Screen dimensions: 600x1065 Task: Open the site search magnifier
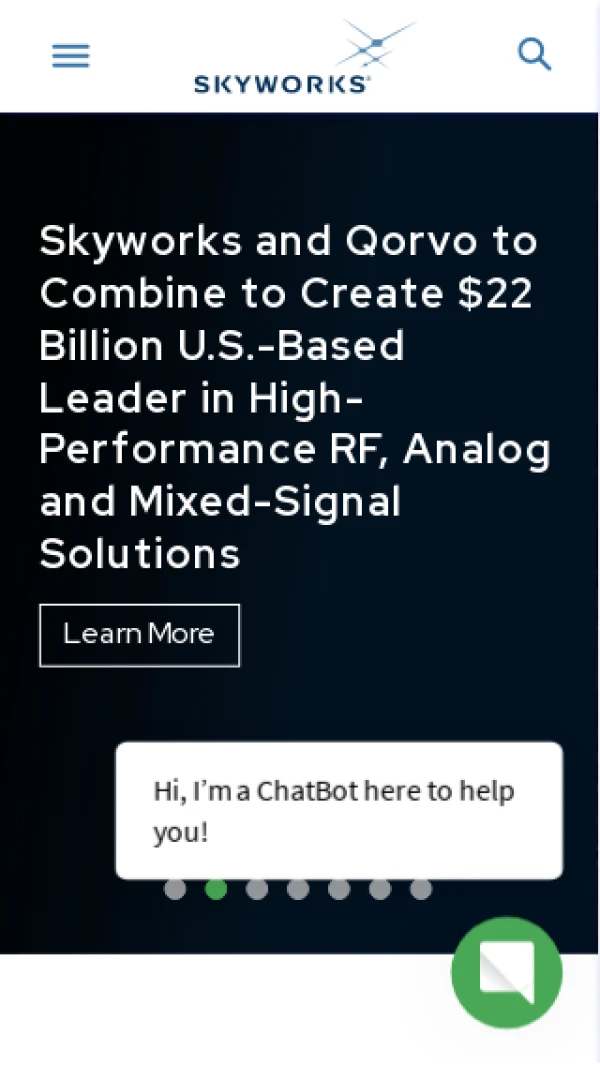tap(534, 54)
